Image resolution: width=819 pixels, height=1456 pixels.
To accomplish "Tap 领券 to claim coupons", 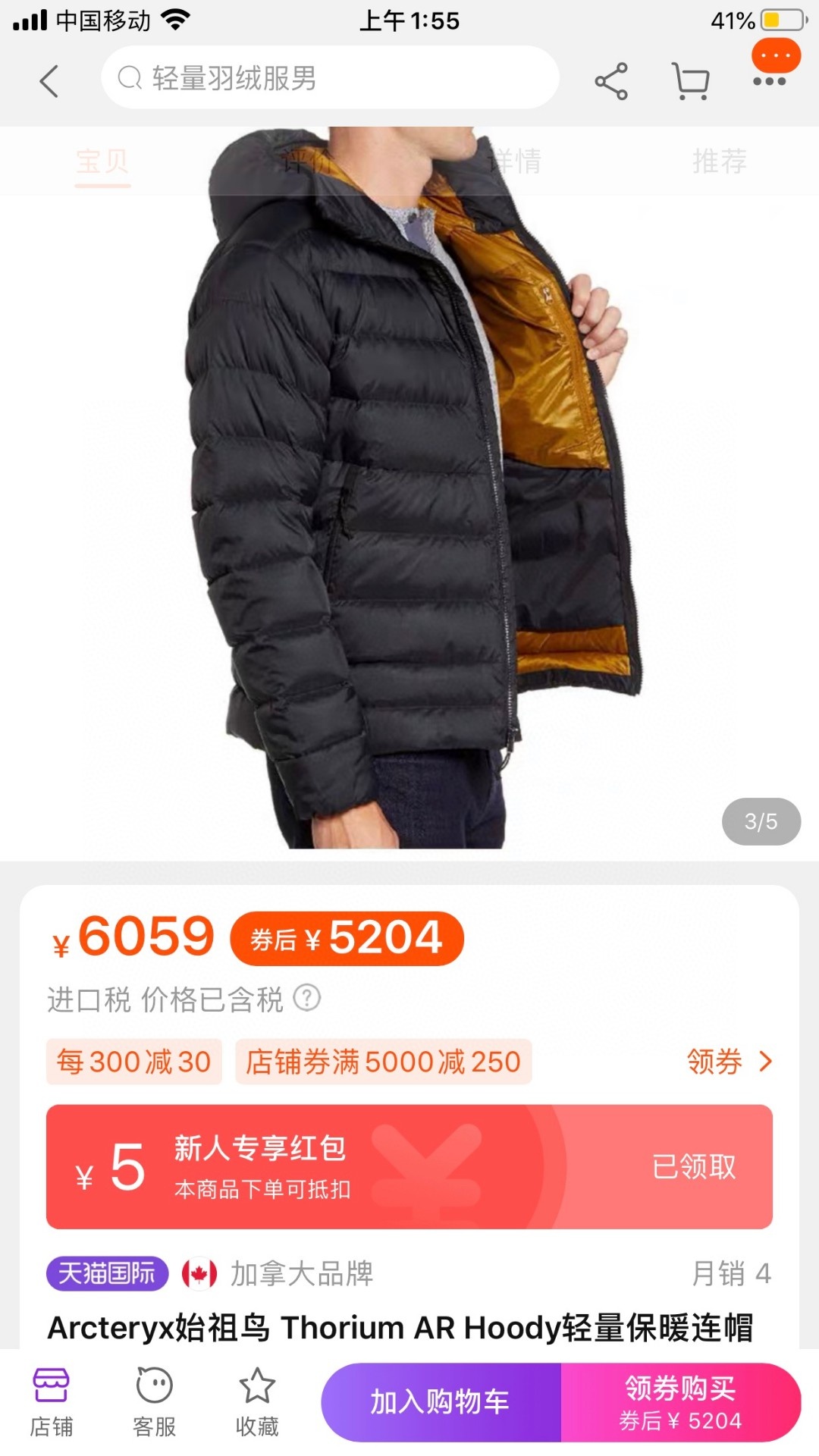I will tap(728, 1062).
